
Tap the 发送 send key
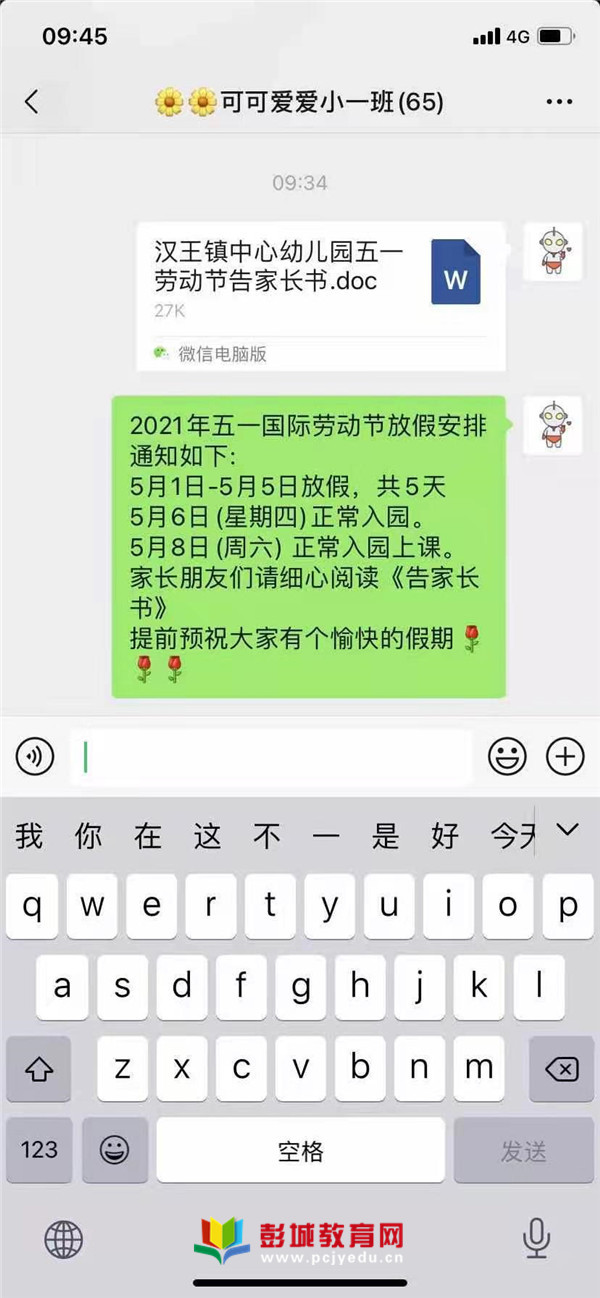pyautogui.click(x=524, y=1150)
